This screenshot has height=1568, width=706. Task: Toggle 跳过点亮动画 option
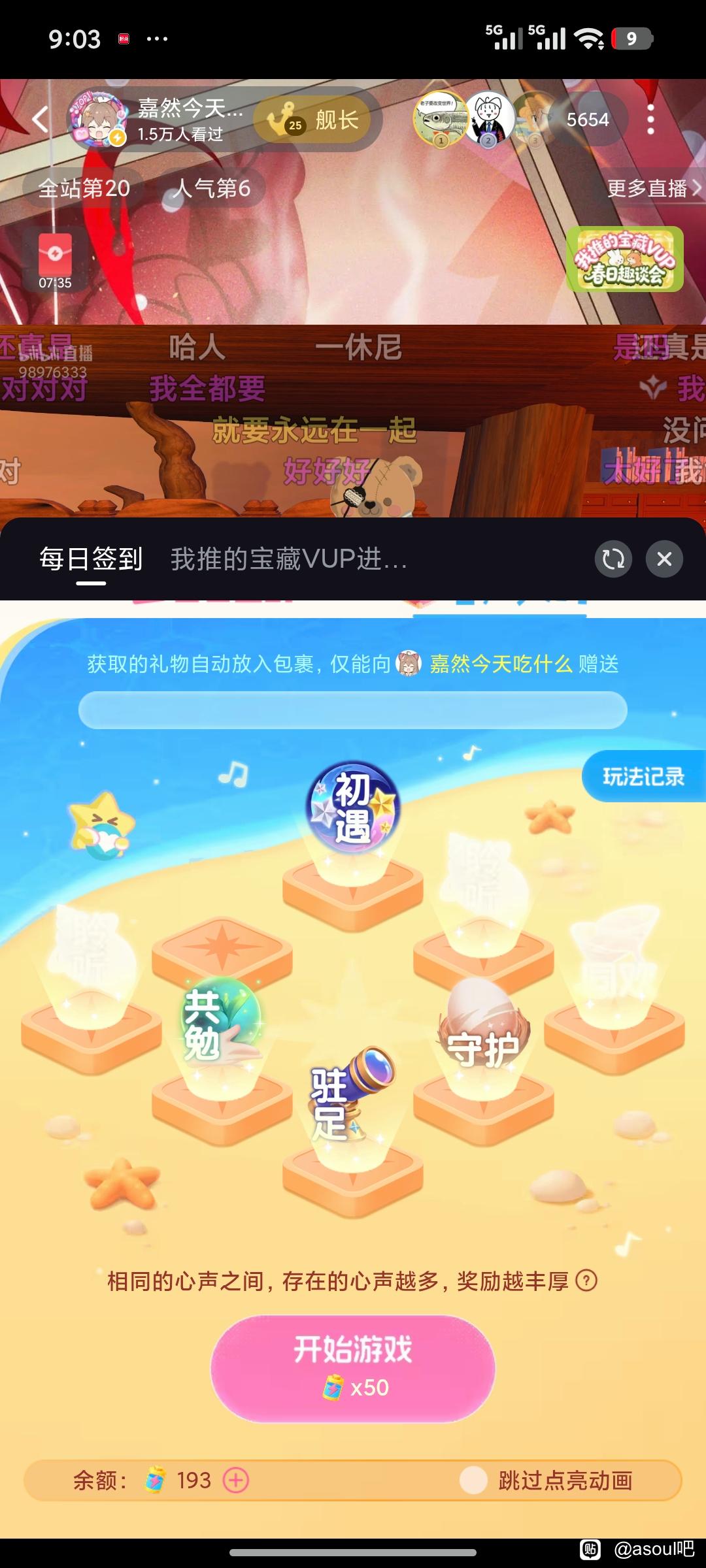546,1480
